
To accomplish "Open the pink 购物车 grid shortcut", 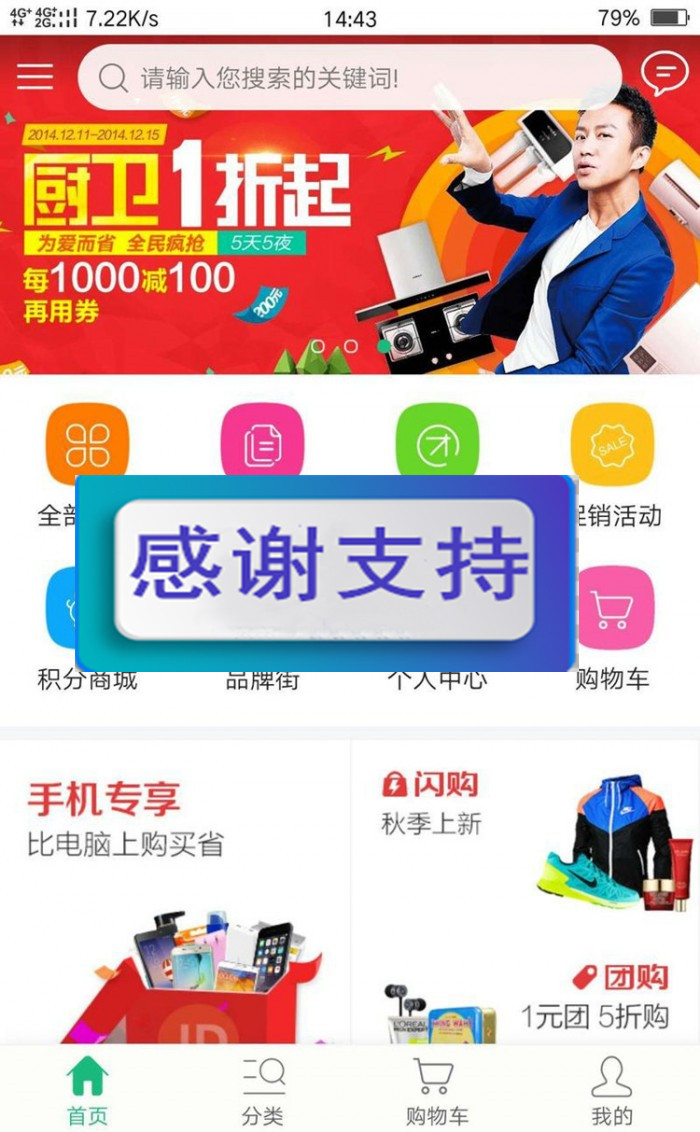I will 615,628.
